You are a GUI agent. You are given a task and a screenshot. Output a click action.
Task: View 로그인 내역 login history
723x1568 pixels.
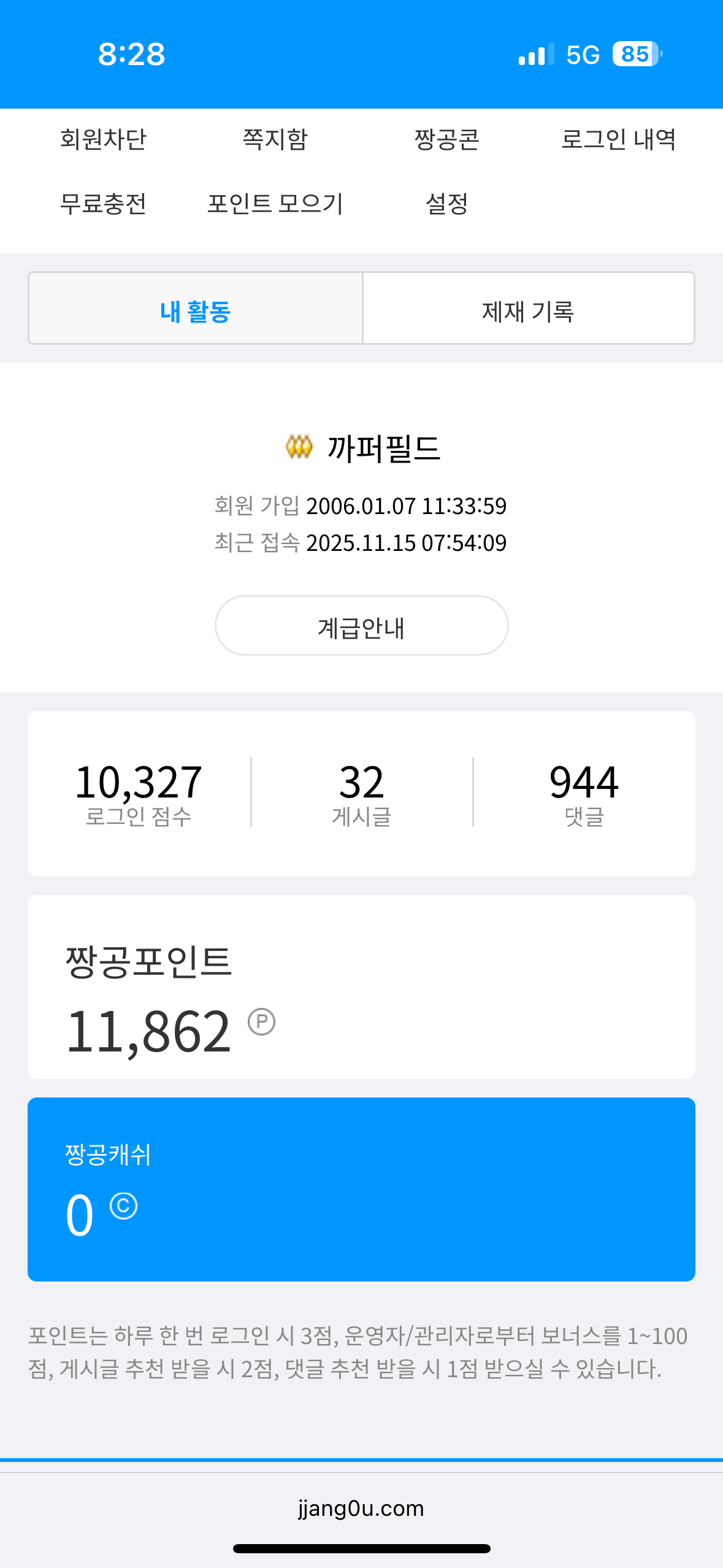pyautogui.click(x=618, y=139)
